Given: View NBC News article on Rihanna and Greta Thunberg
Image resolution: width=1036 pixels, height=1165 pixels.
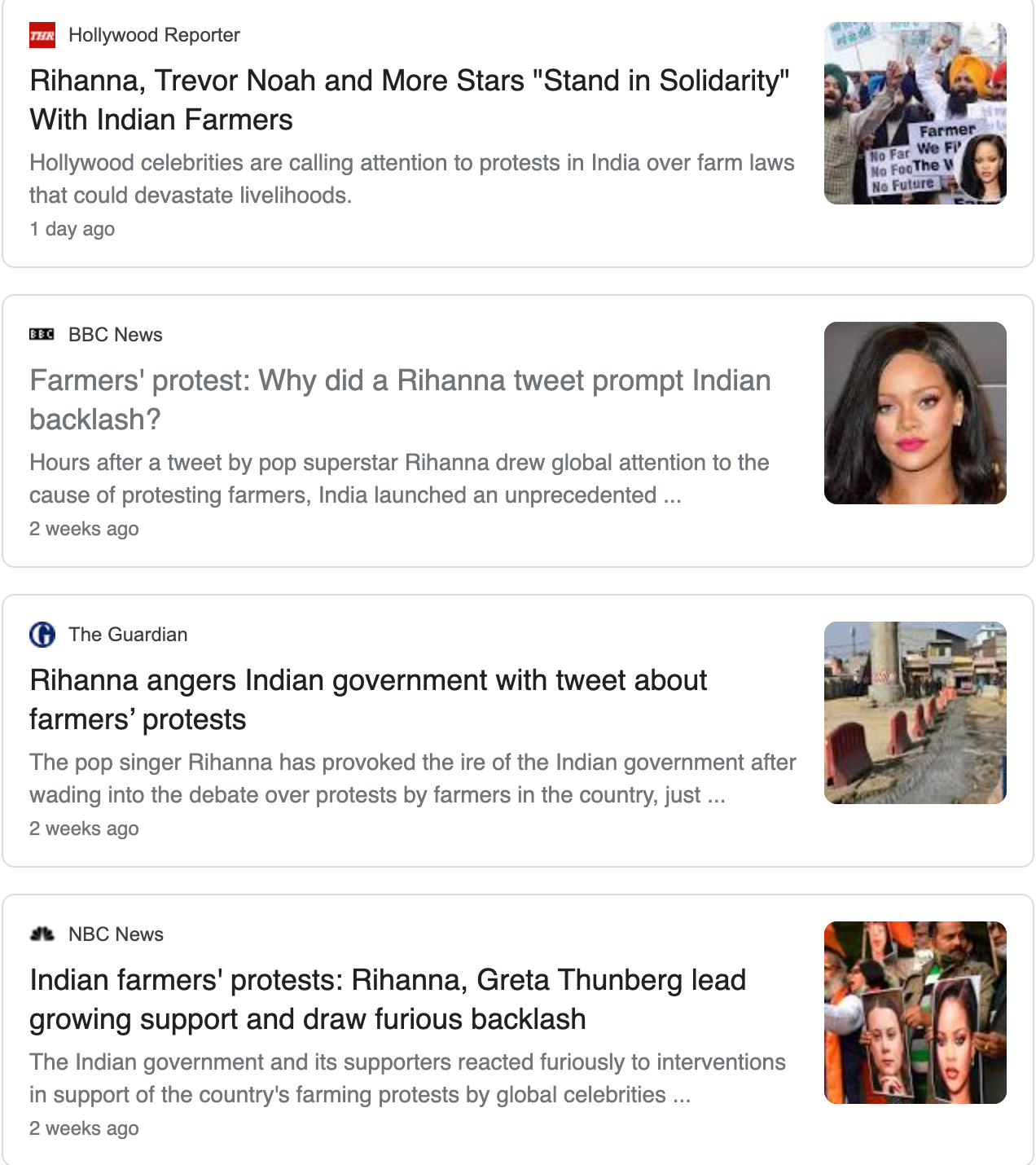Looking at the screenshot, I should (388, 999).
